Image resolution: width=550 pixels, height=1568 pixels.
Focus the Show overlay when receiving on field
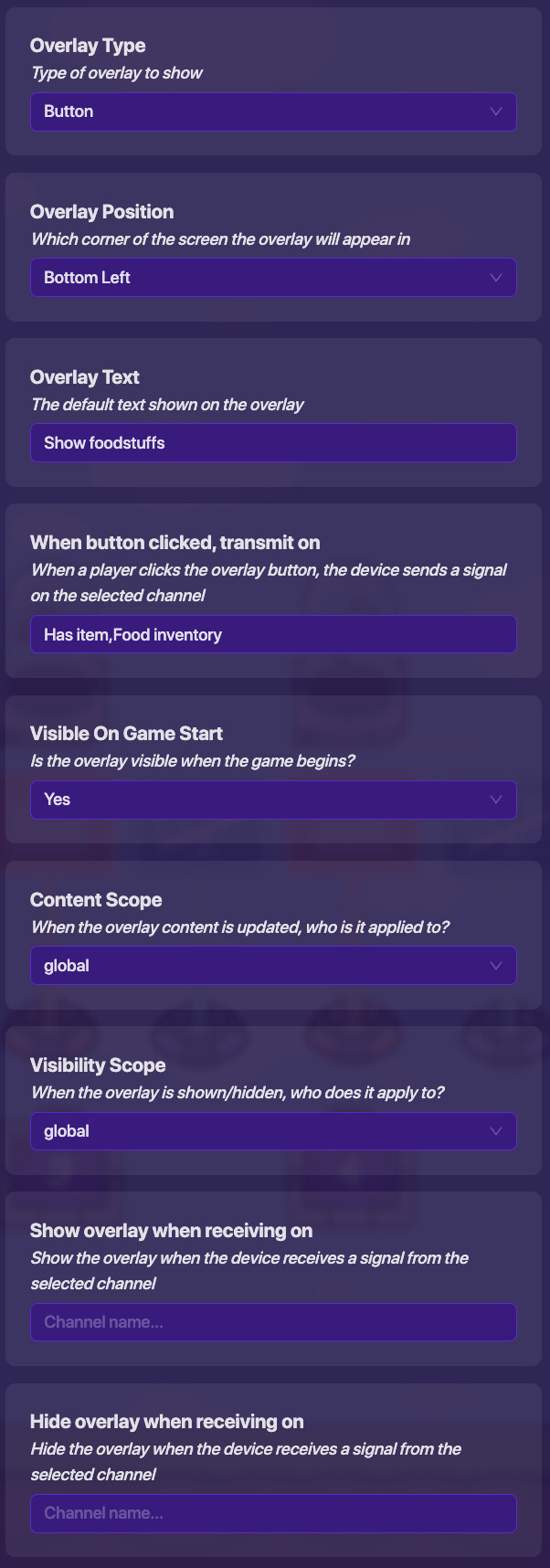(273, 1322)
